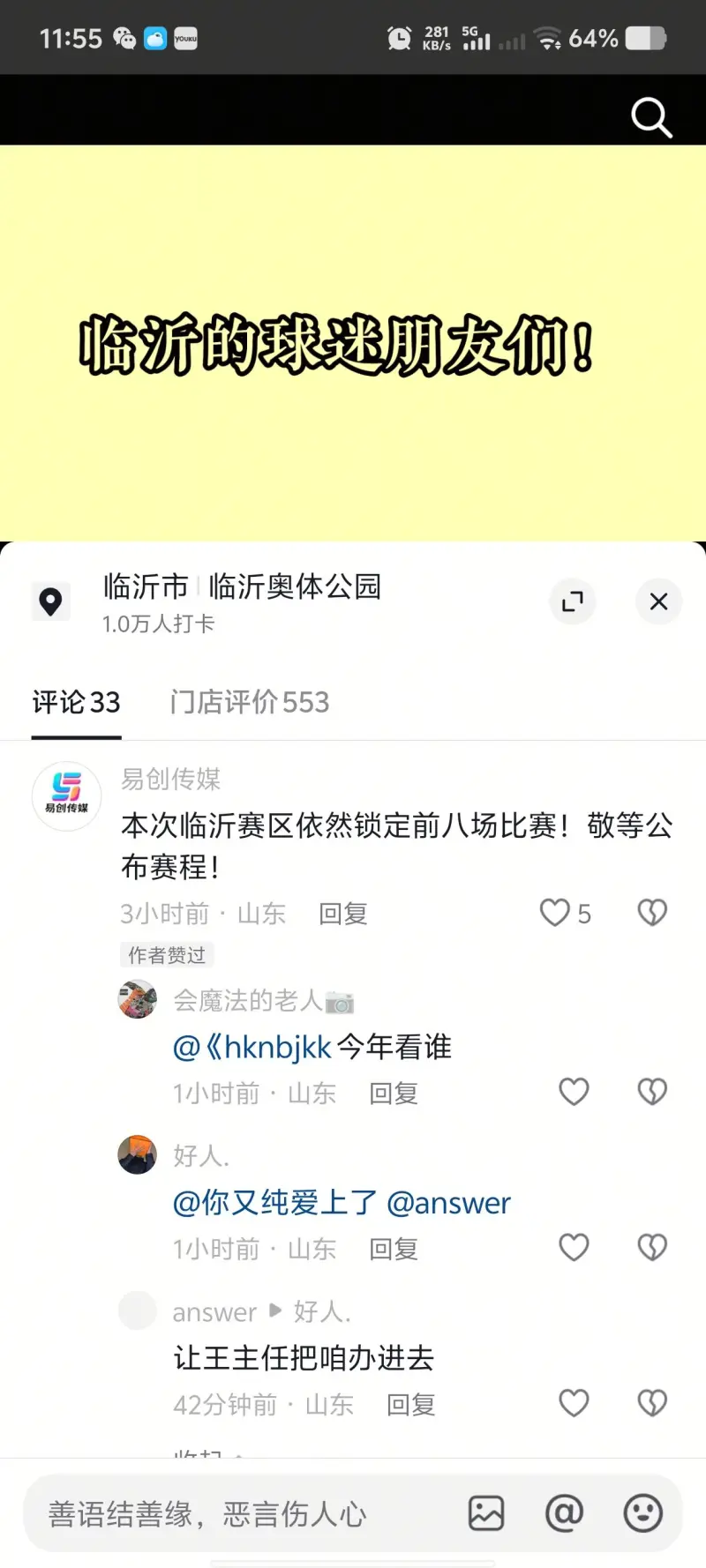Attach an image to the comment
706x1568 pixels.
[x=485, y=1513]
